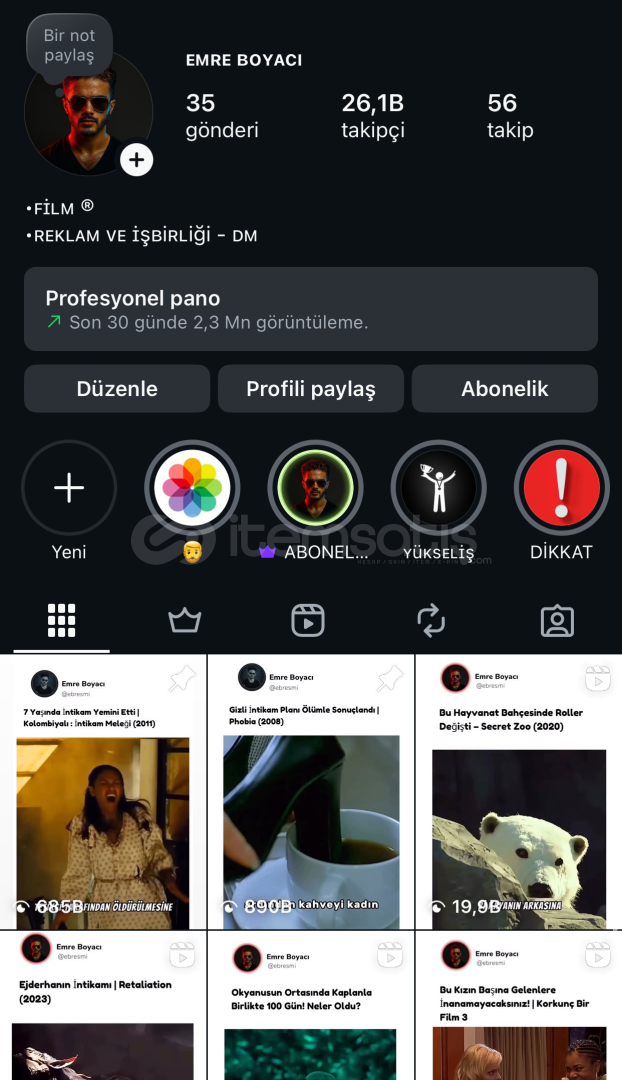622x1080 pixels.
Task: Switch to the crown subscriber content tab
Action: [185, 621]
